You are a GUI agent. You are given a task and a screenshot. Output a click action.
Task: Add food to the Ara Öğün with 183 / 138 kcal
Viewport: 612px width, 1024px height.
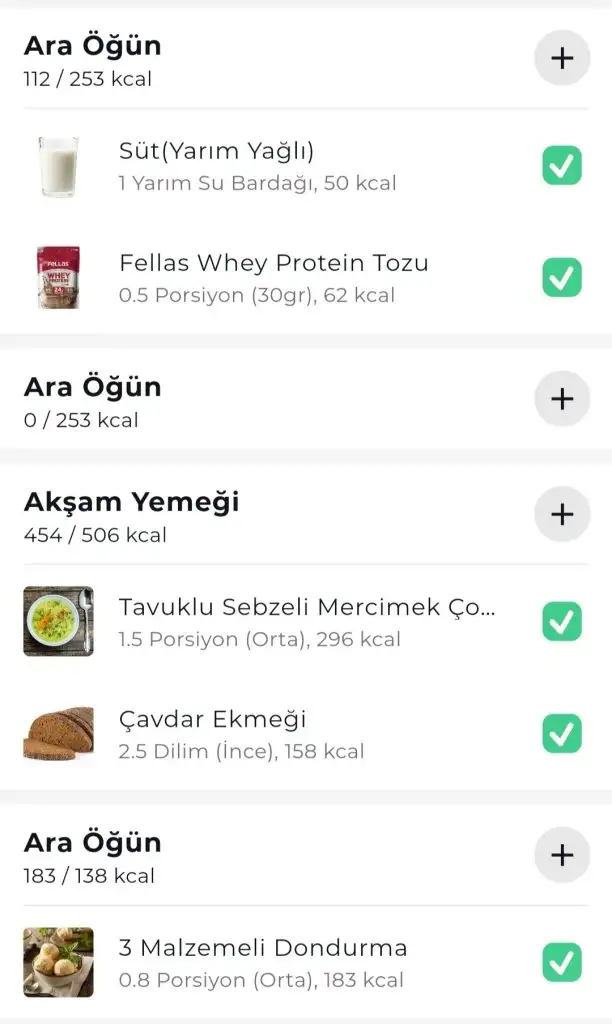(x=562, y=856)
